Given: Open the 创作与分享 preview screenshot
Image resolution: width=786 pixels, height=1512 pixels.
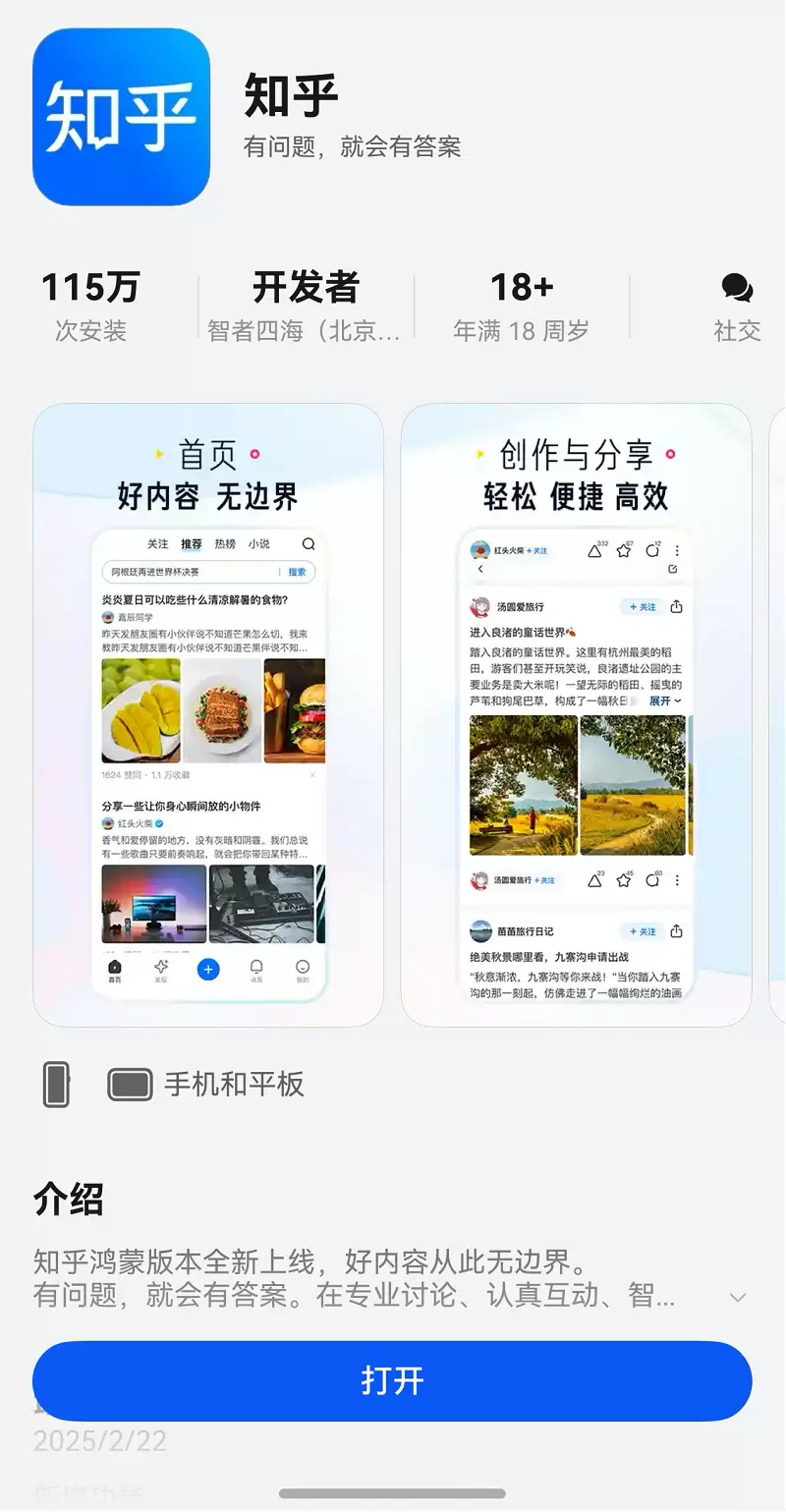Looking at the screenshot, I should [x=576, y=715].
